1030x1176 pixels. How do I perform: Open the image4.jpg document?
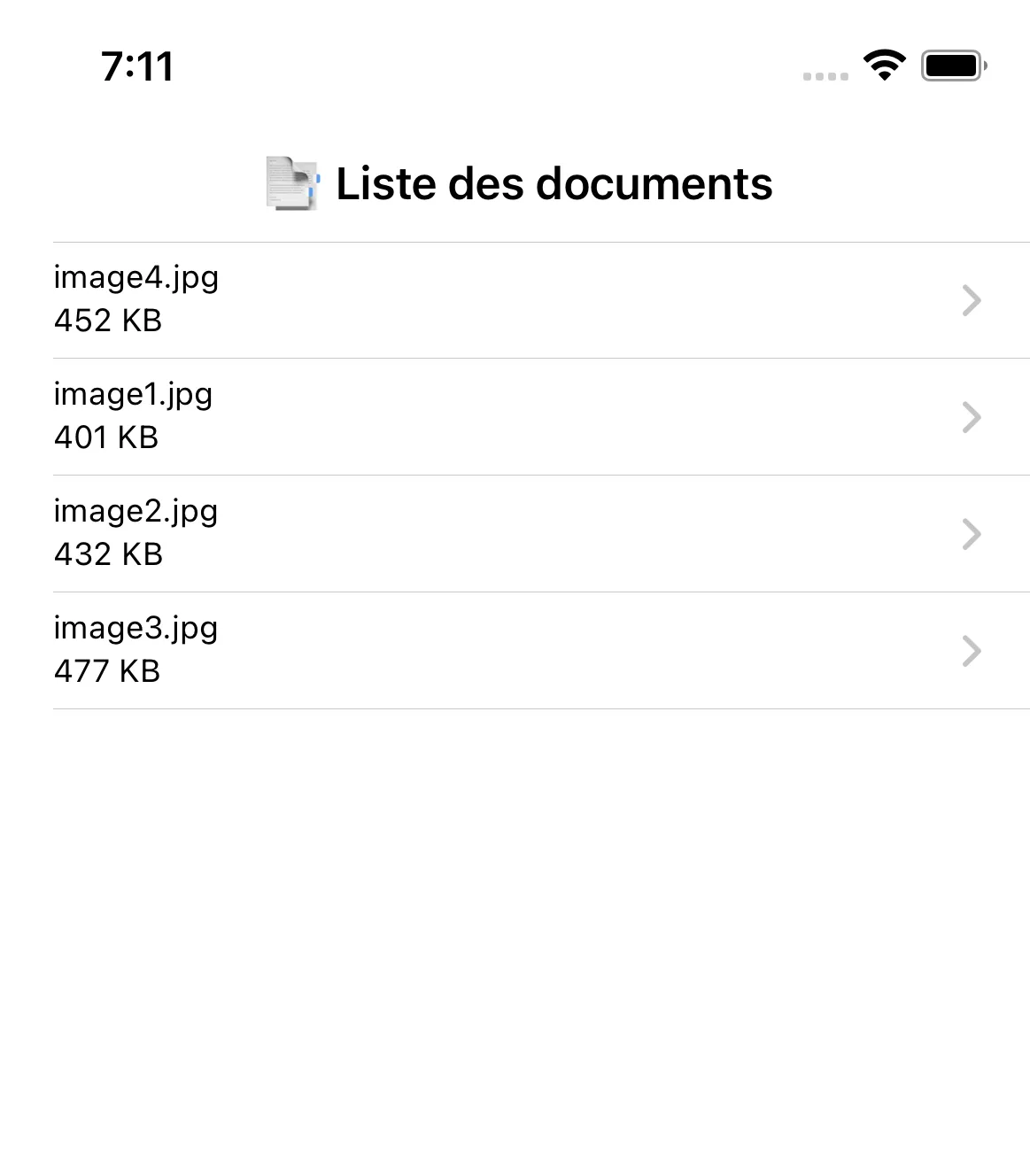click(x=514, y=300)
